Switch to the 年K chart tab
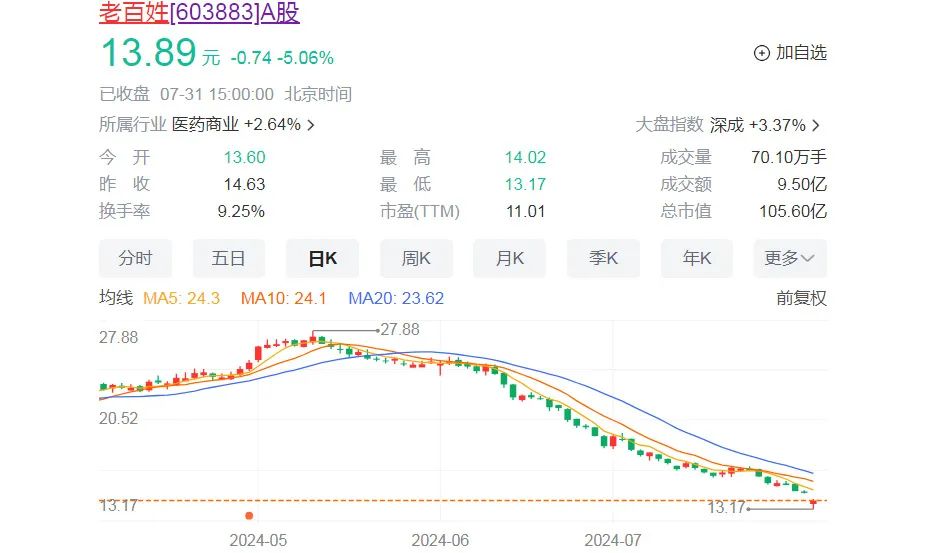This screenshot has height=553, width=930. coord(697,258)
